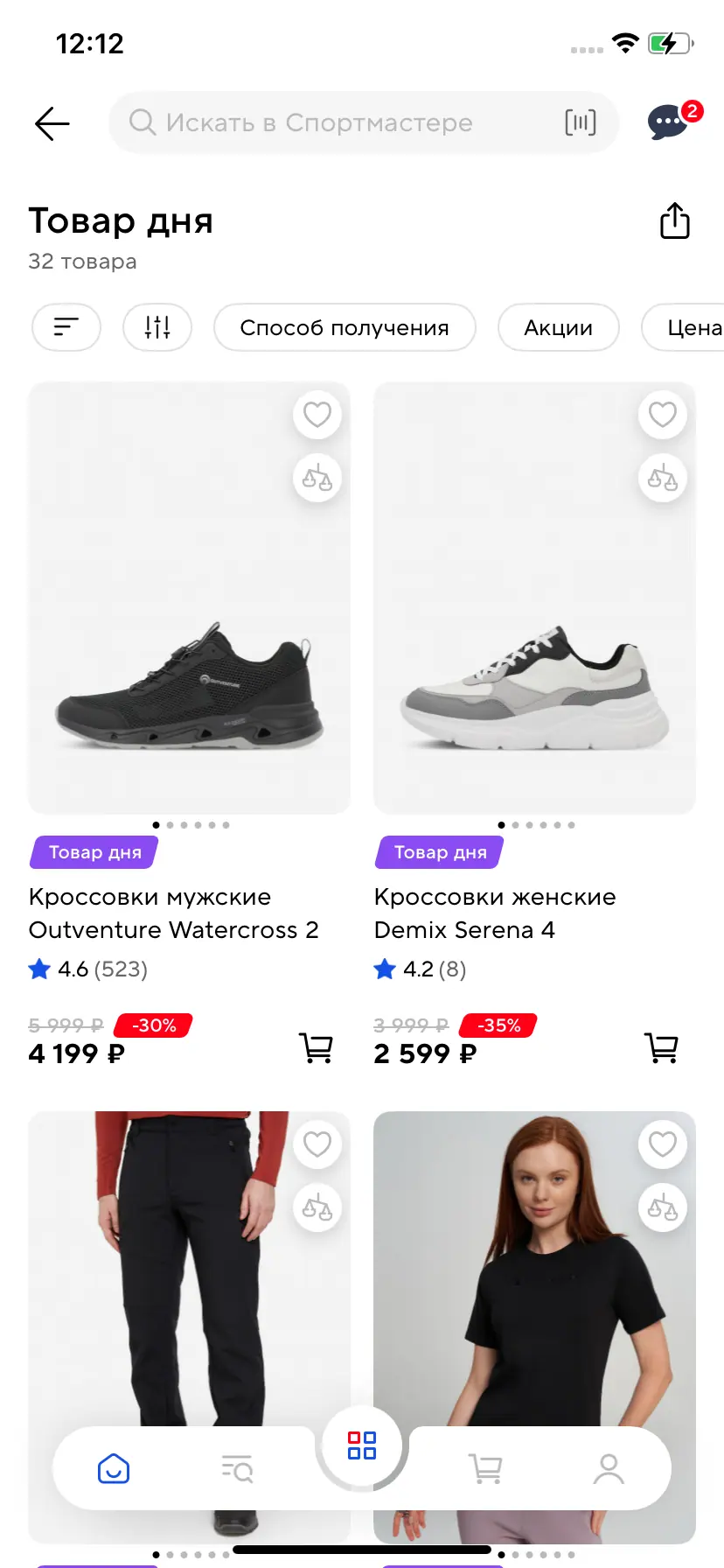The image size is (724, 1568).
Task: Open the Sportmaster search field
Action: pyautogui.click(x=341, y=122)
